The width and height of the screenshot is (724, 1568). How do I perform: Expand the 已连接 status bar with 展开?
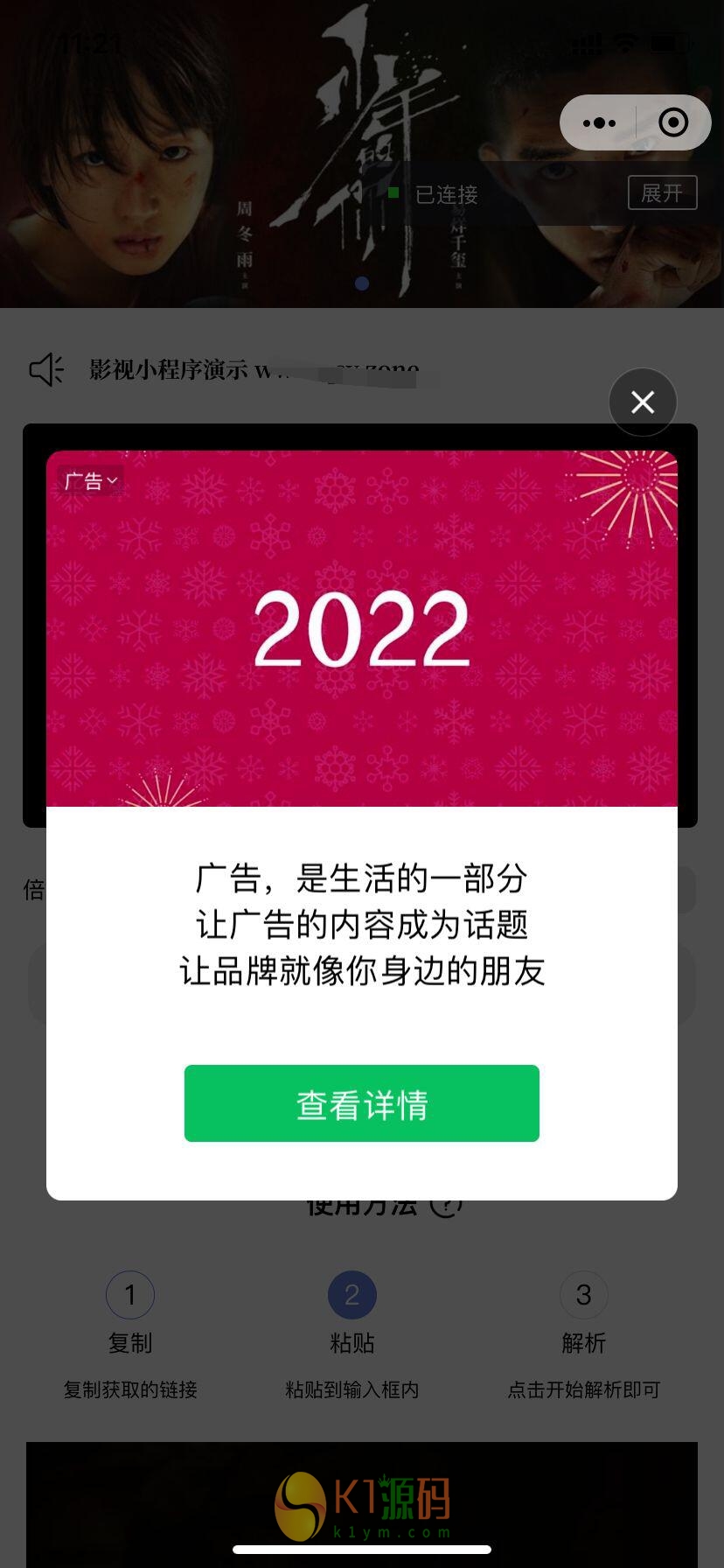pos(662,192)
